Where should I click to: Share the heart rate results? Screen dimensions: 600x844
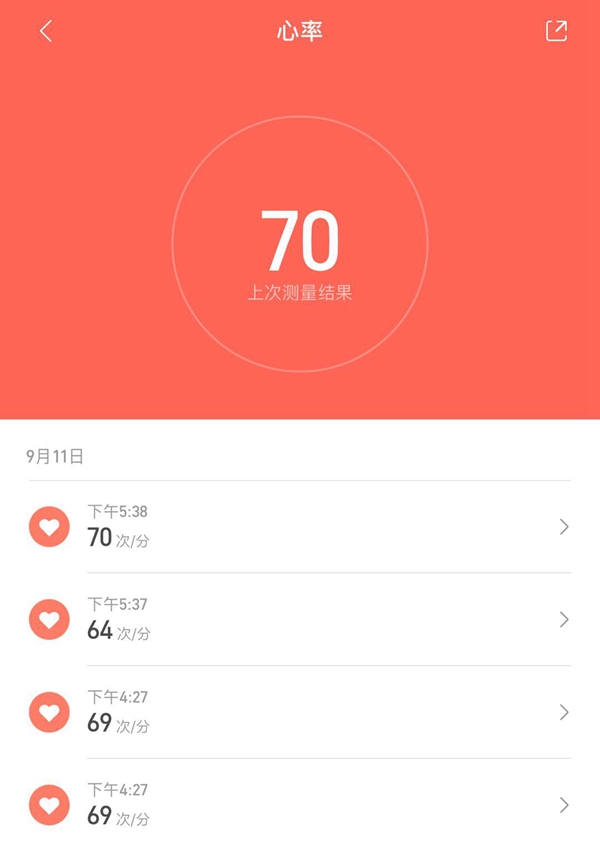tap(556, 31)
